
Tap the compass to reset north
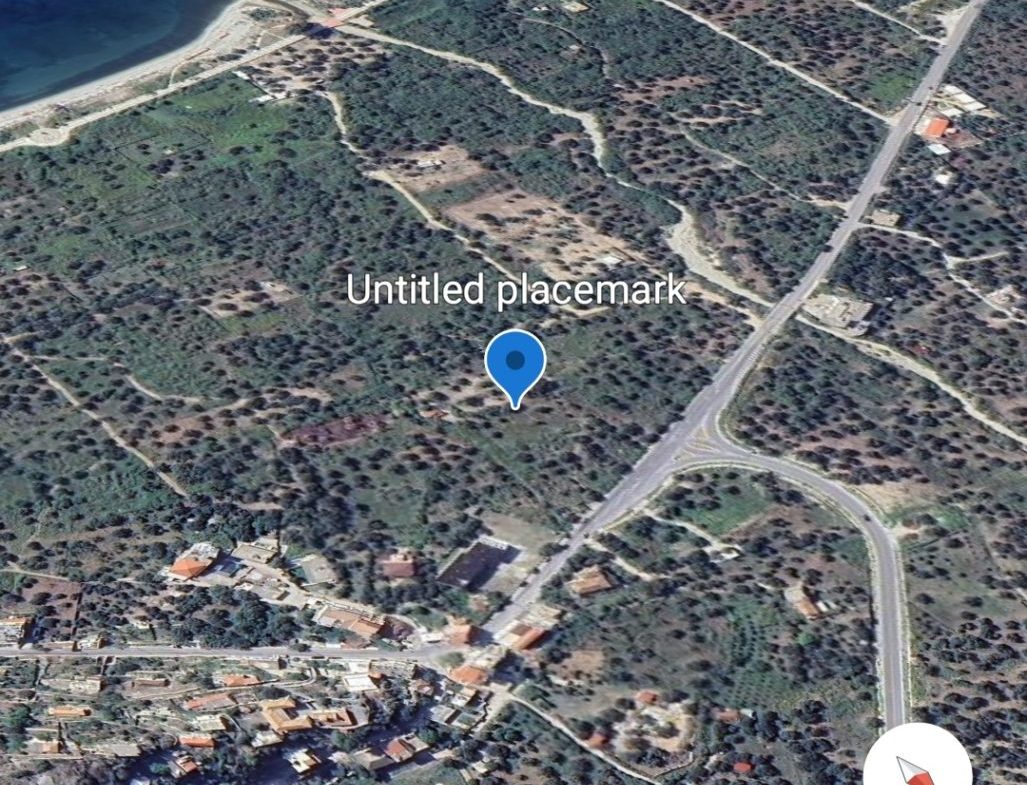917,768
